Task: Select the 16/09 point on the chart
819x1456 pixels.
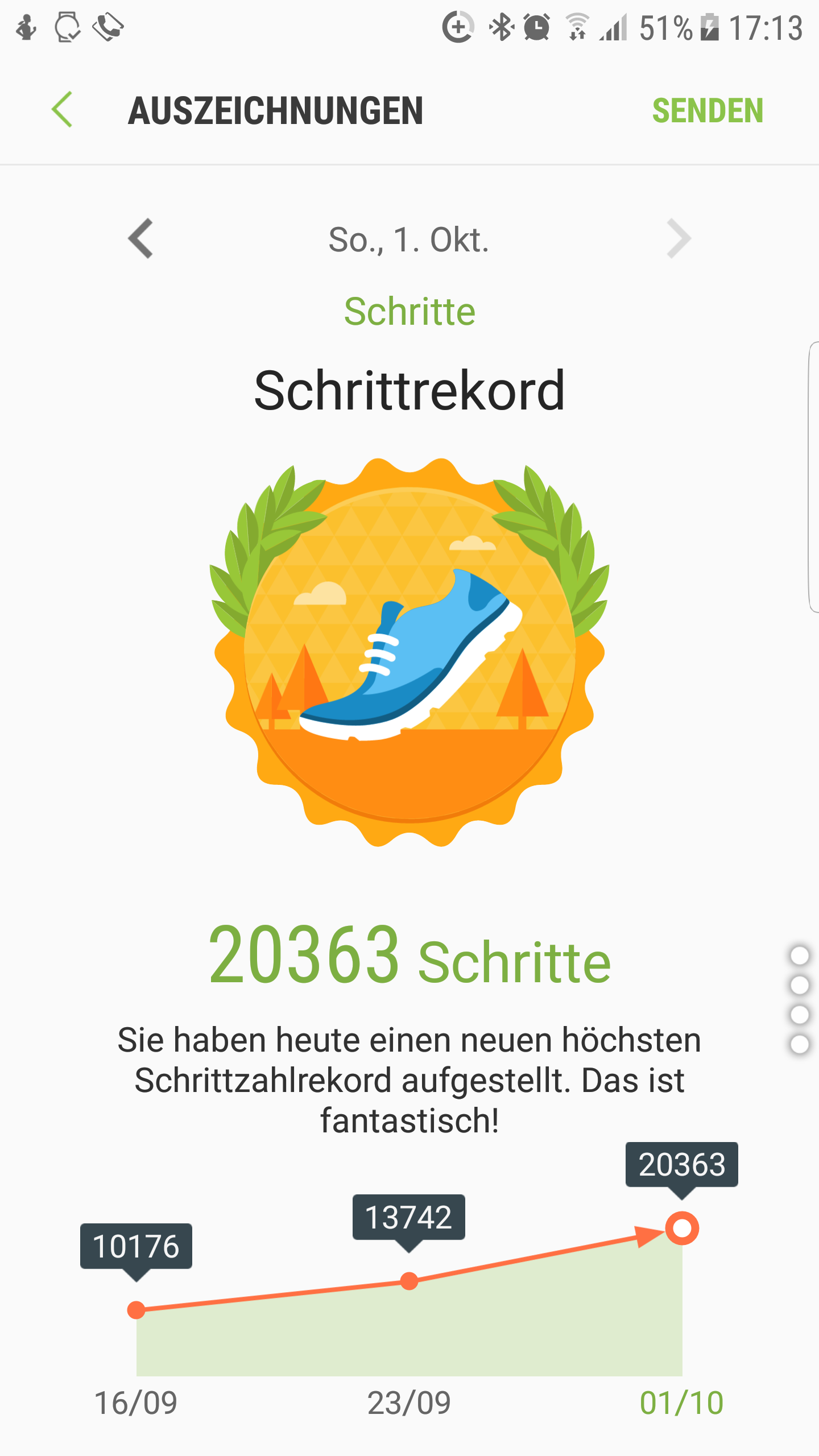Action: pos(136,1310)
